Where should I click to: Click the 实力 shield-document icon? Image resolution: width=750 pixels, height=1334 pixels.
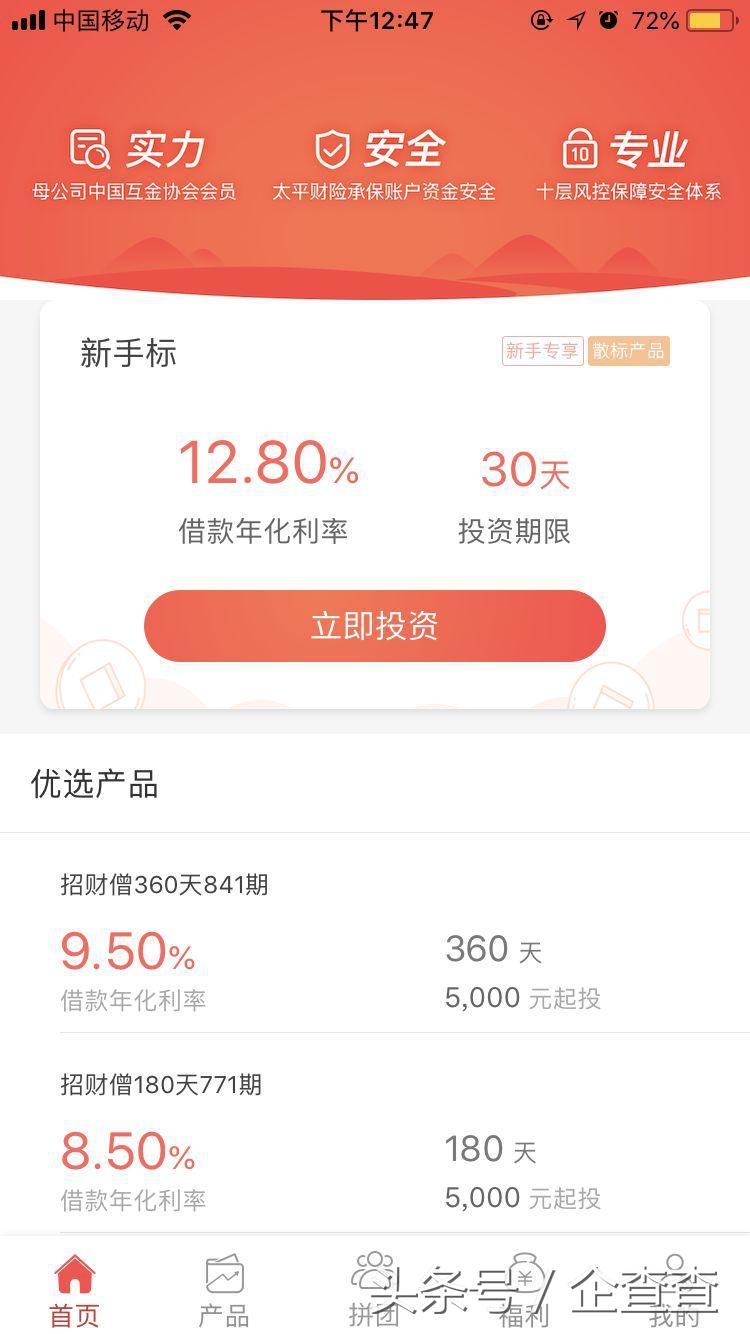coord(88,148)
